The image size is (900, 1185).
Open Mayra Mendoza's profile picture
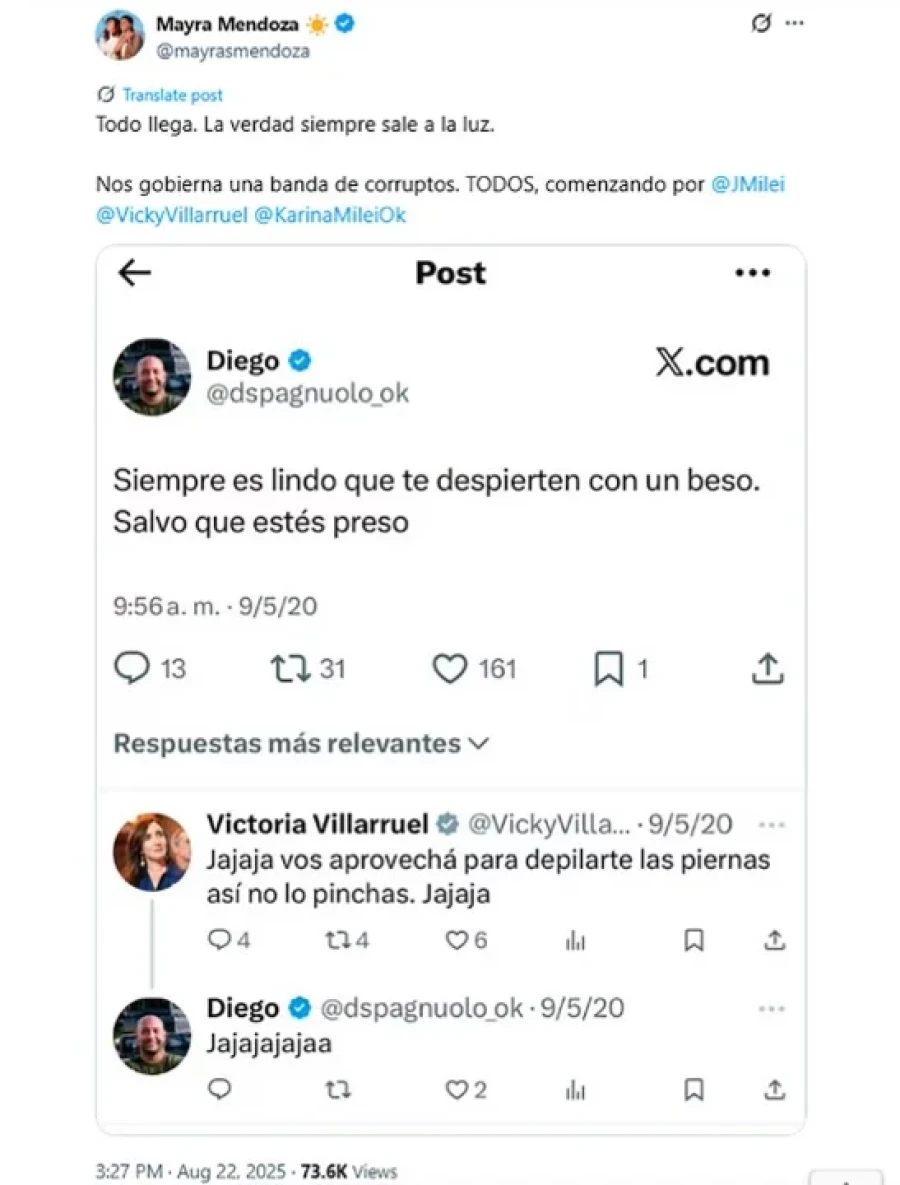point(120,35)
